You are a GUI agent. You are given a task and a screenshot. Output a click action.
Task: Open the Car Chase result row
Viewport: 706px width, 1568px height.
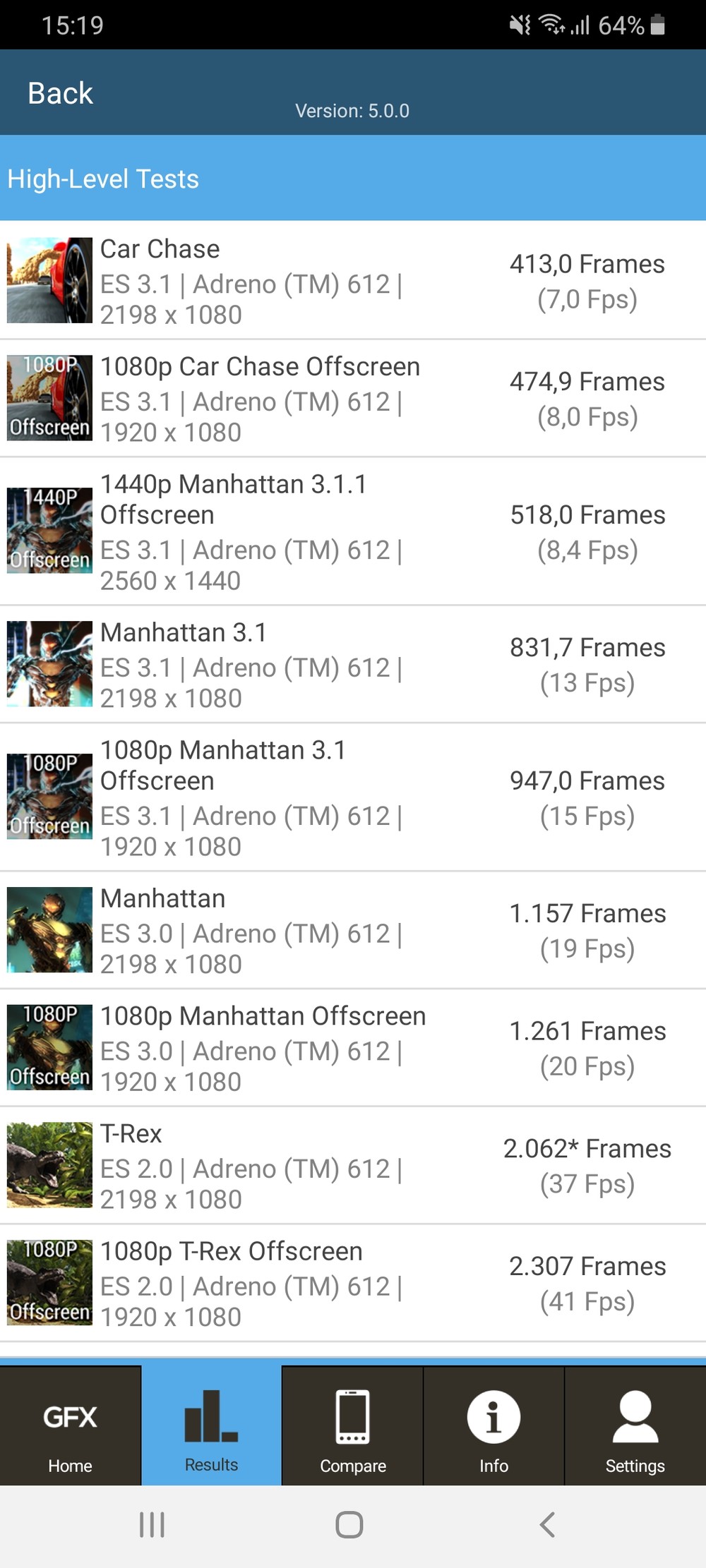353,280
